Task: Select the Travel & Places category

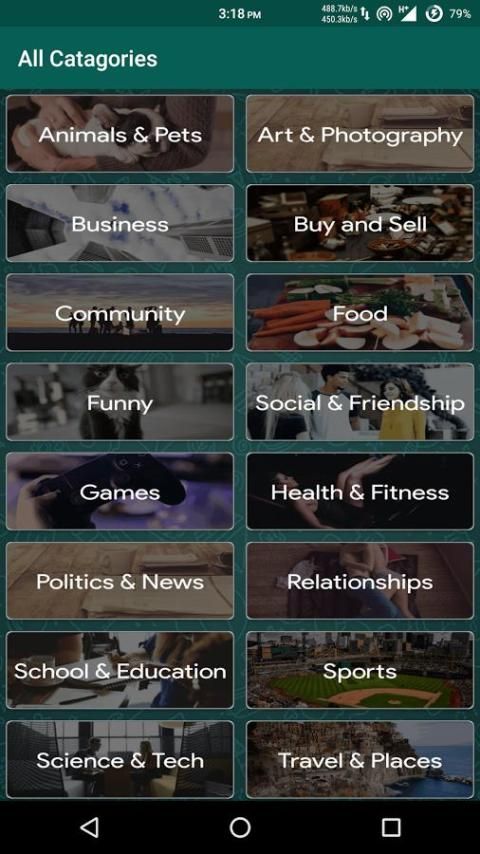Action: point(360,759)
